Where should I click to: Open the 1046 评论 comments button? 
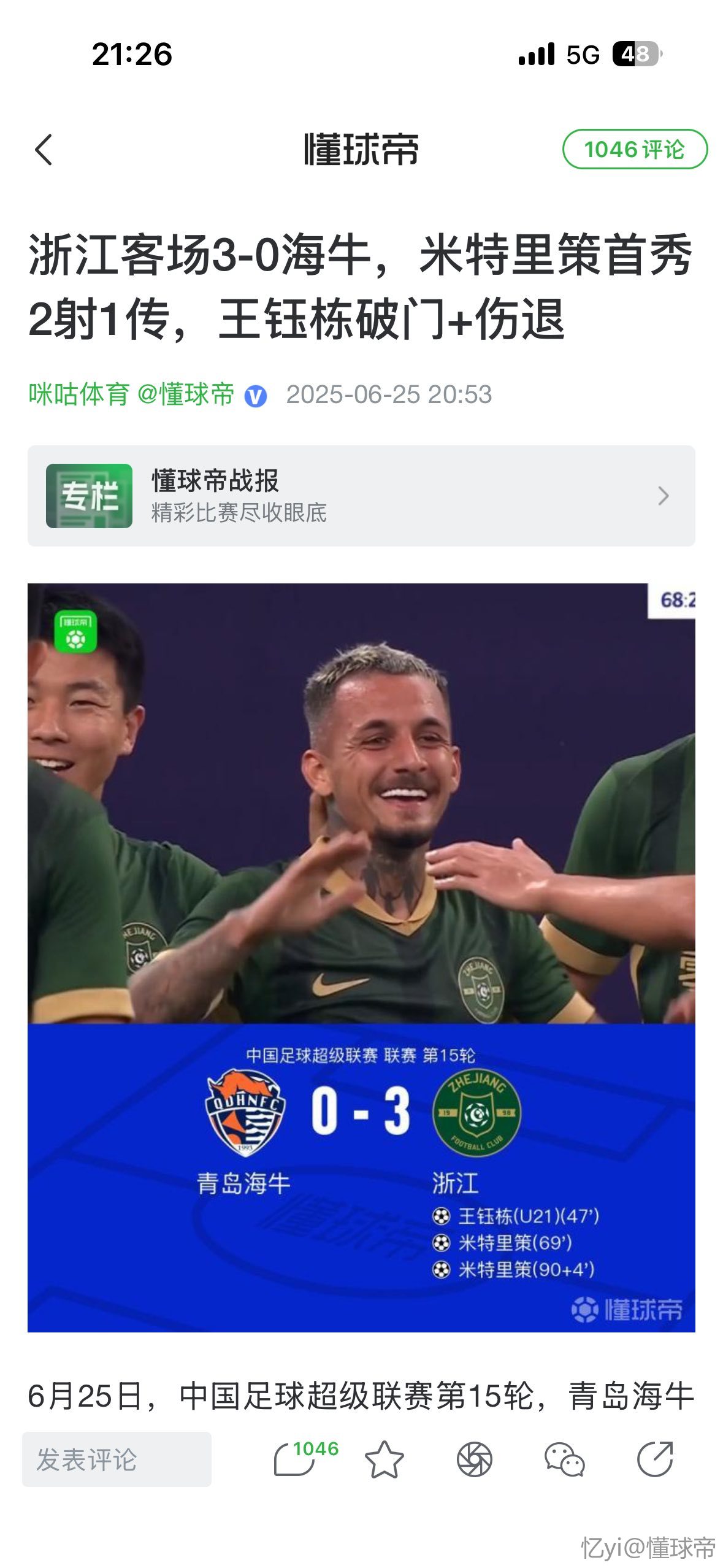pos(634,149)
